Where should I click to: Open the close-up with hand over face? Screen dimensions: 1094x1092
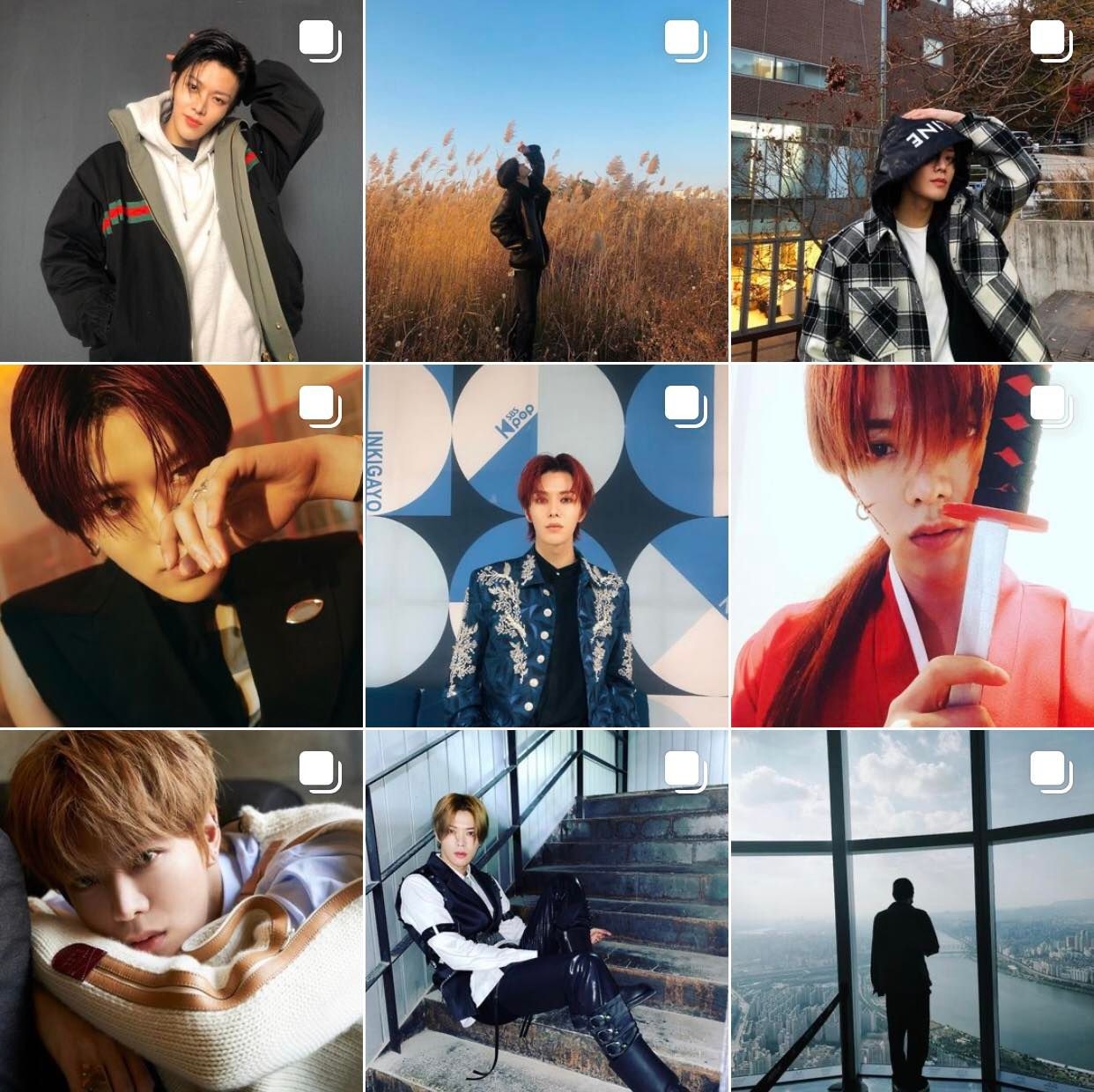(x=181, y=546)
